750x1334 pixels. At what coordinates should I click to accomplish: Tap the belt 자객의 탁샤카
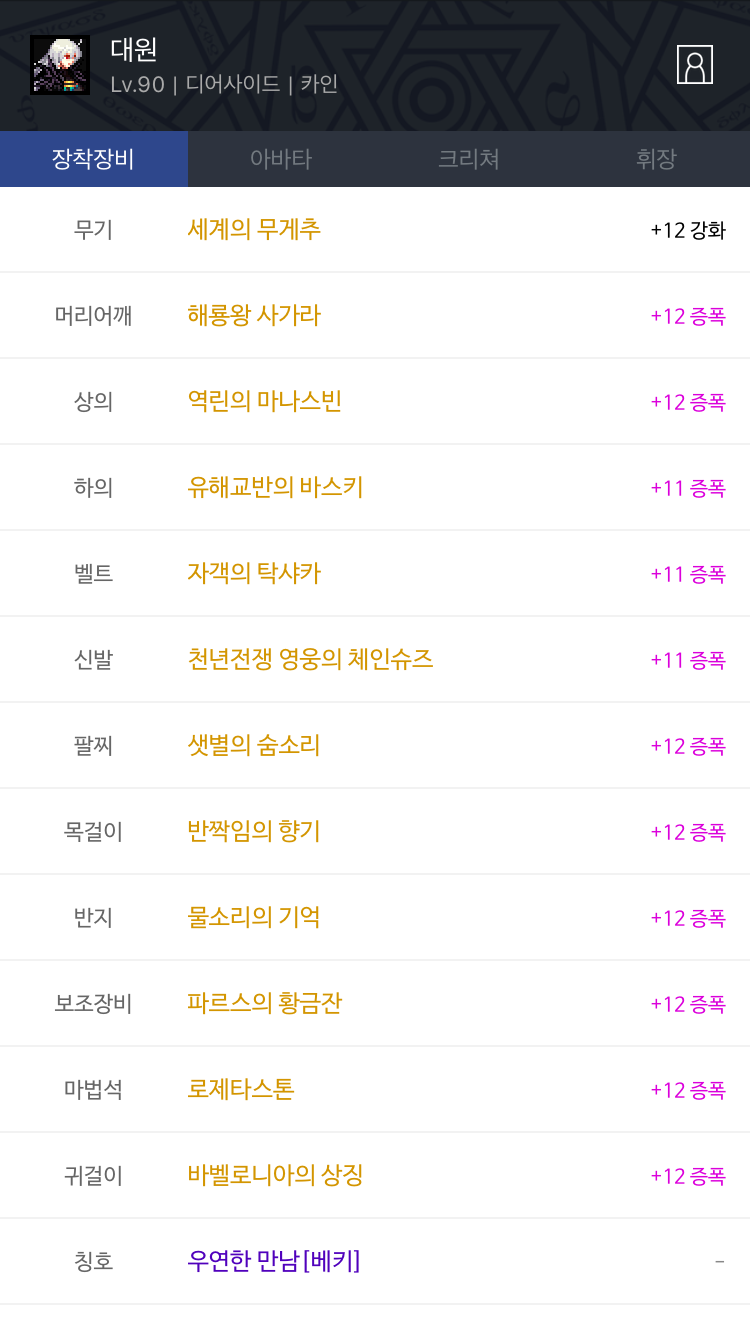click(254, 573)
